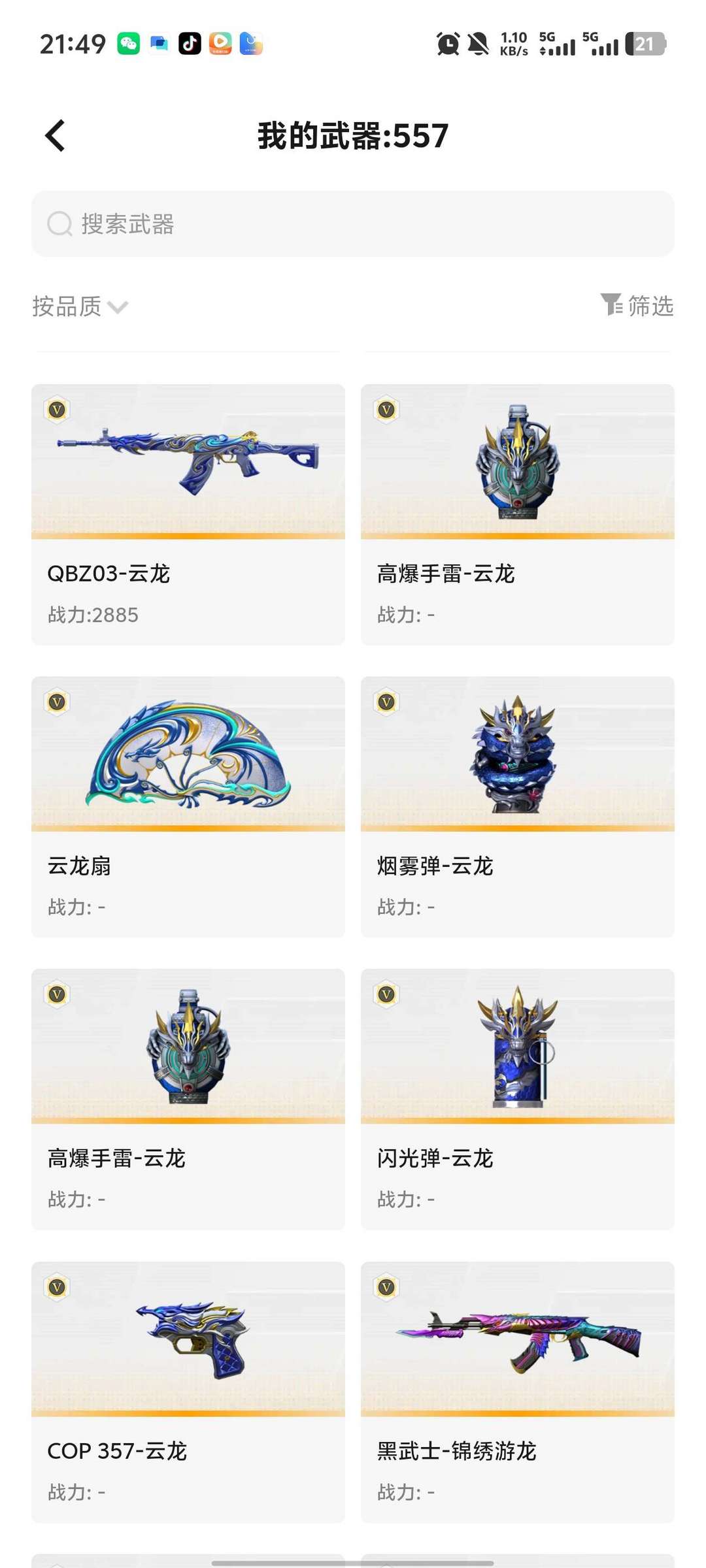Viewport: 706px width, 1568px height.
Task: Open the COP 357-云龙 pistol card
Action: click(x=188, y=1392)
